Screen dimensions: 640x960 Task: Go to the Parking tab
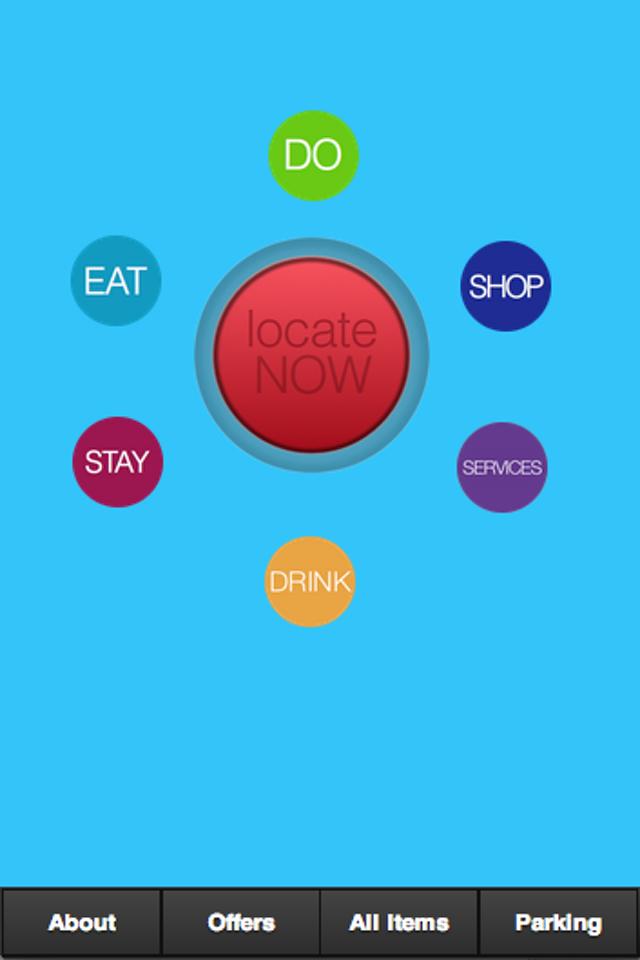(558, 923)
